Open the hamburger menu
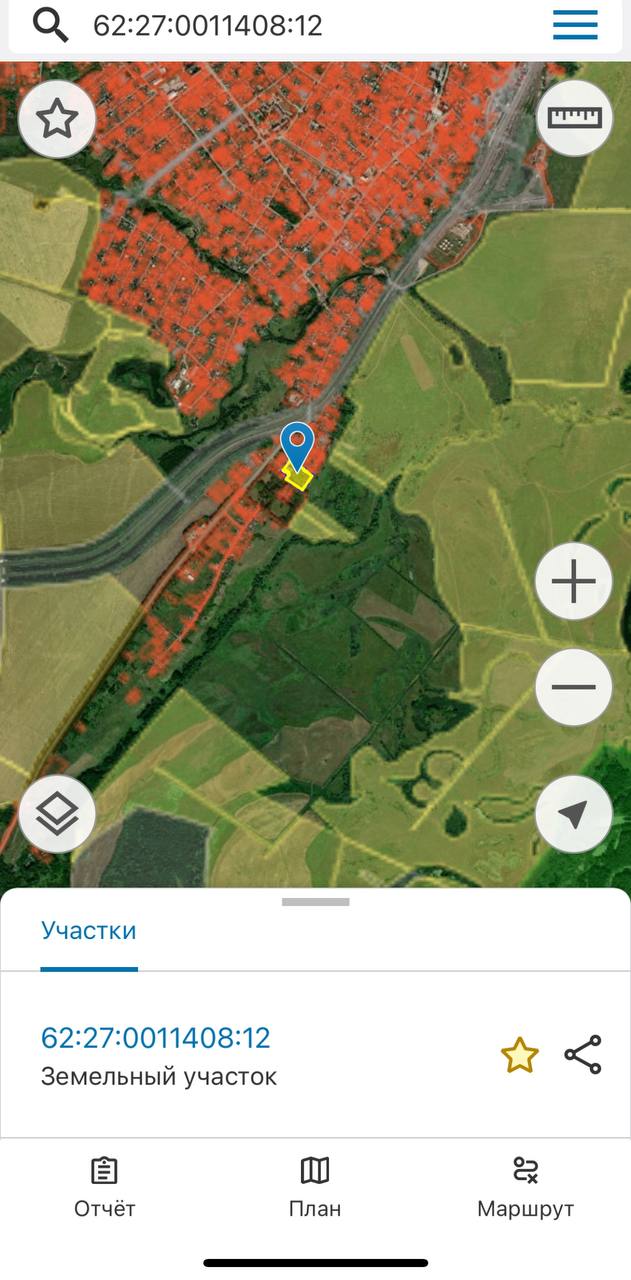Screen dimensions: 631x1280 coord(575,25)
